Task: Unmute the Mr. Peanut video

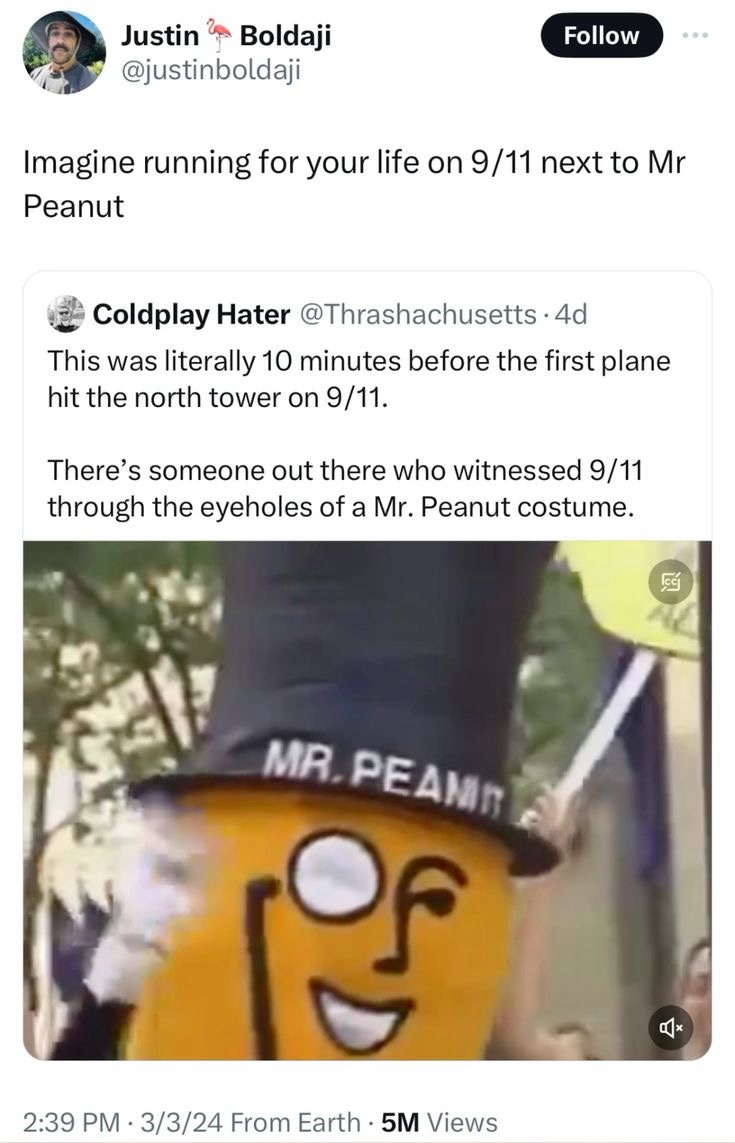Action: (x=668, y=1028)
